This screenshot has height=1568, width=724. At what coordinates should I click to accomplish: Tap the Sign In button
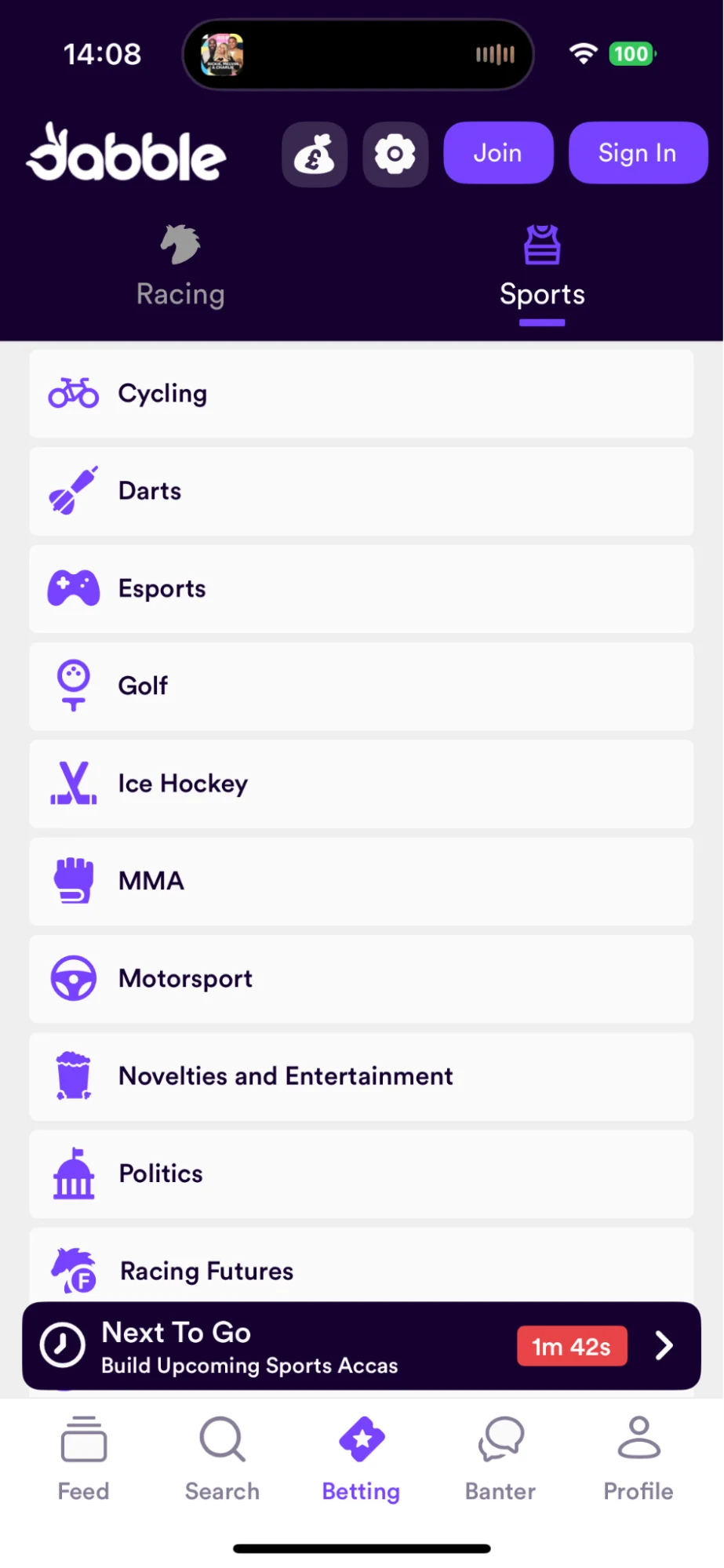point(637,153)
